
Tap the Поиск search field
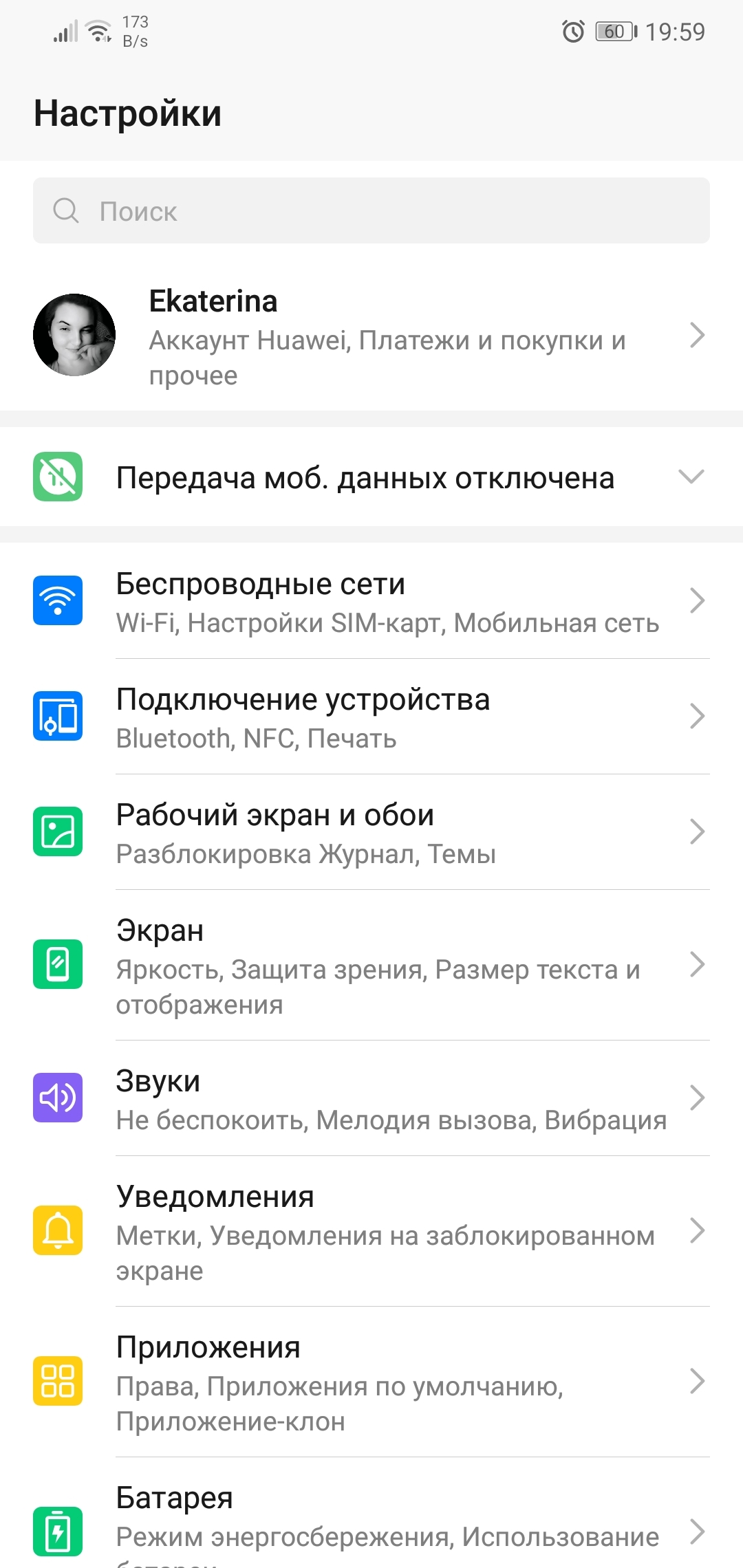371,210
